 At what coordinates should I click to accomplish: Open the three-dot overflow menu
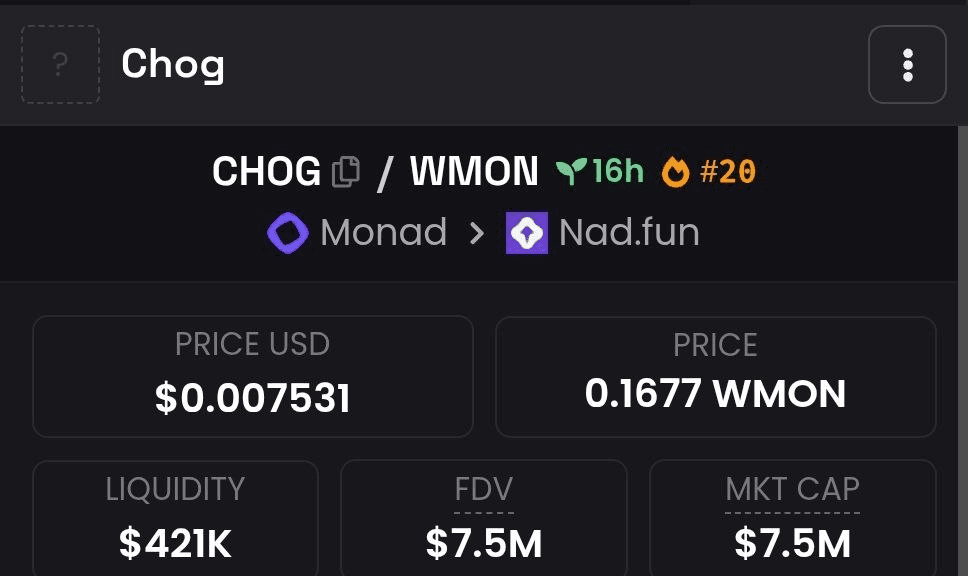(907, 65)
